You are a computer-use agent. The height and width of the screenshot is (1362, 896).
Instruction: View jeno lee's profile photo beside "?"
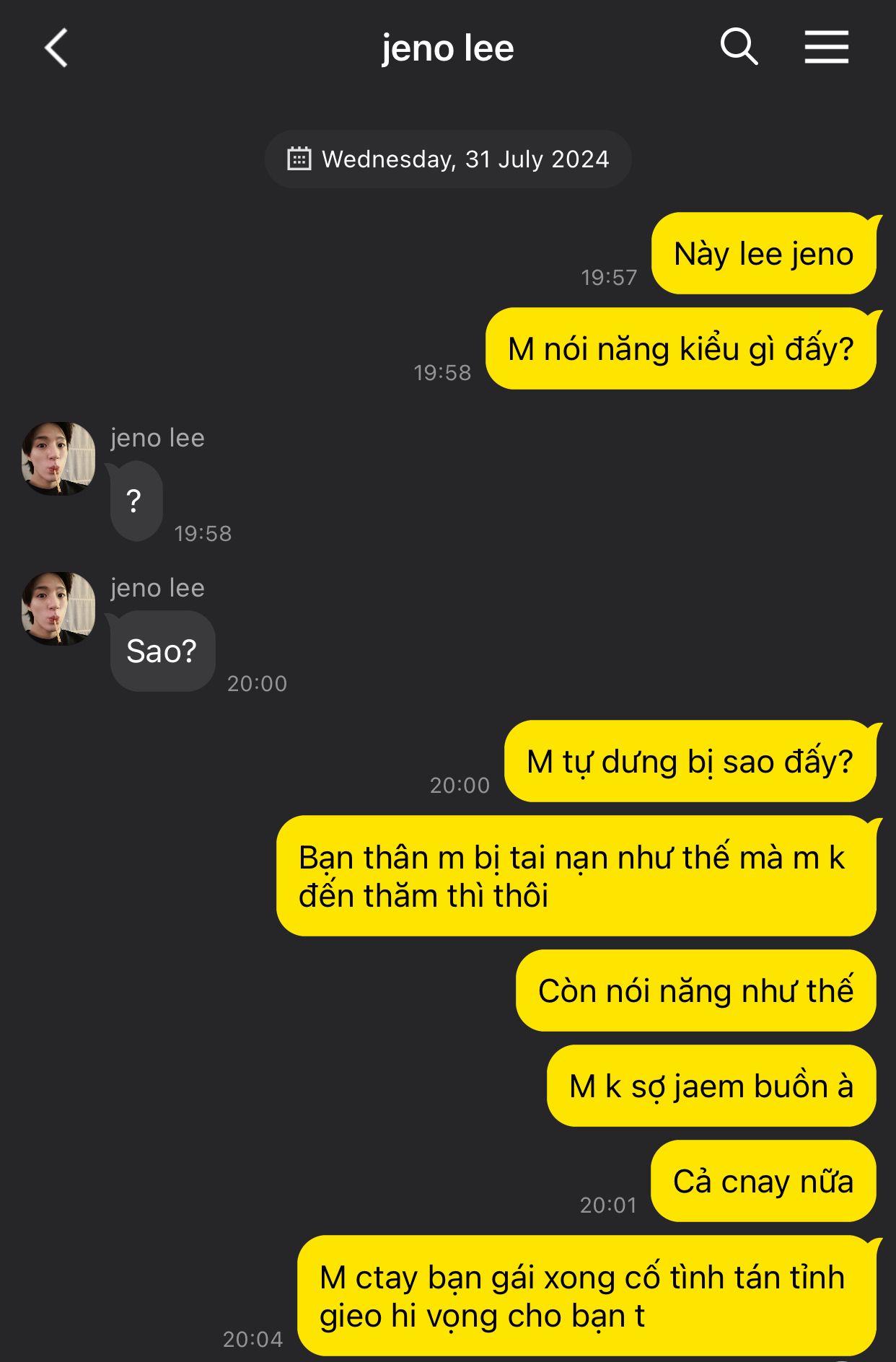(58, 459)
